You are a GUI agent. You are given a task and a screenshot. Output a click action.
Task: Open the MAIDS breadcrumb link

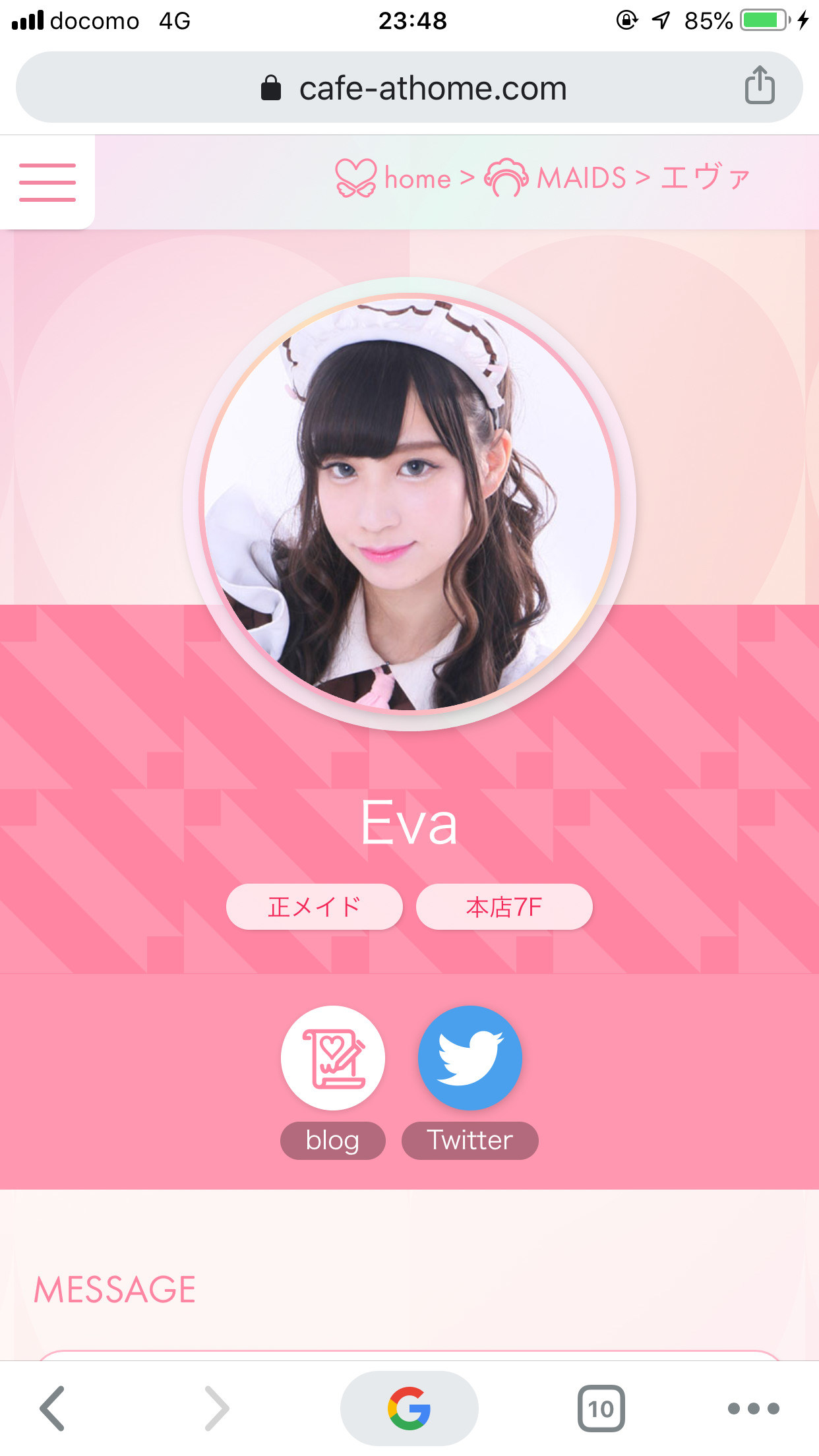click(x=556, y=178)
